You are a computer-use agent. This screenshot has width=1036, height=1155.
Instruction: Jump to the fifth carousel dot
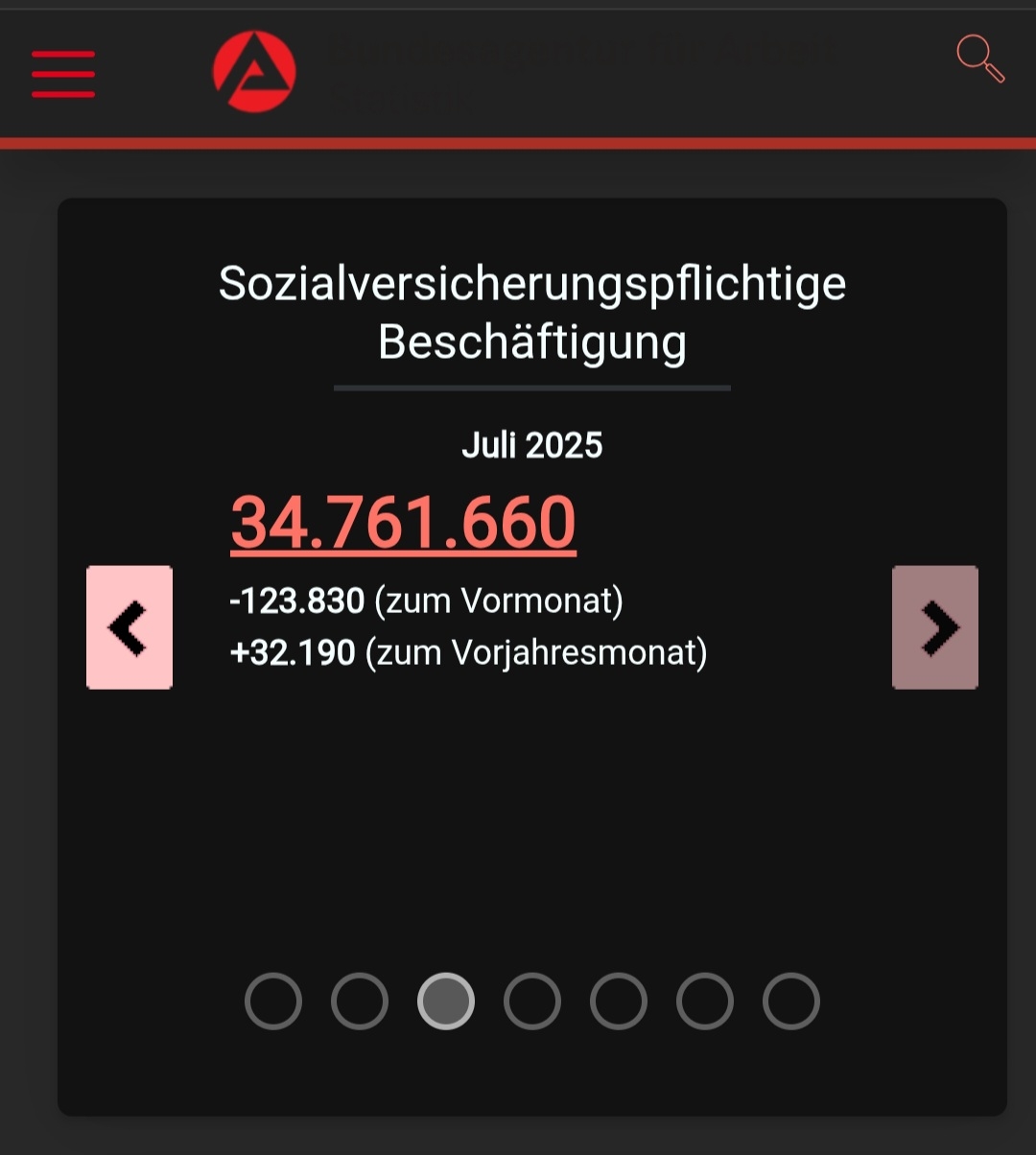click(619, 1002)
